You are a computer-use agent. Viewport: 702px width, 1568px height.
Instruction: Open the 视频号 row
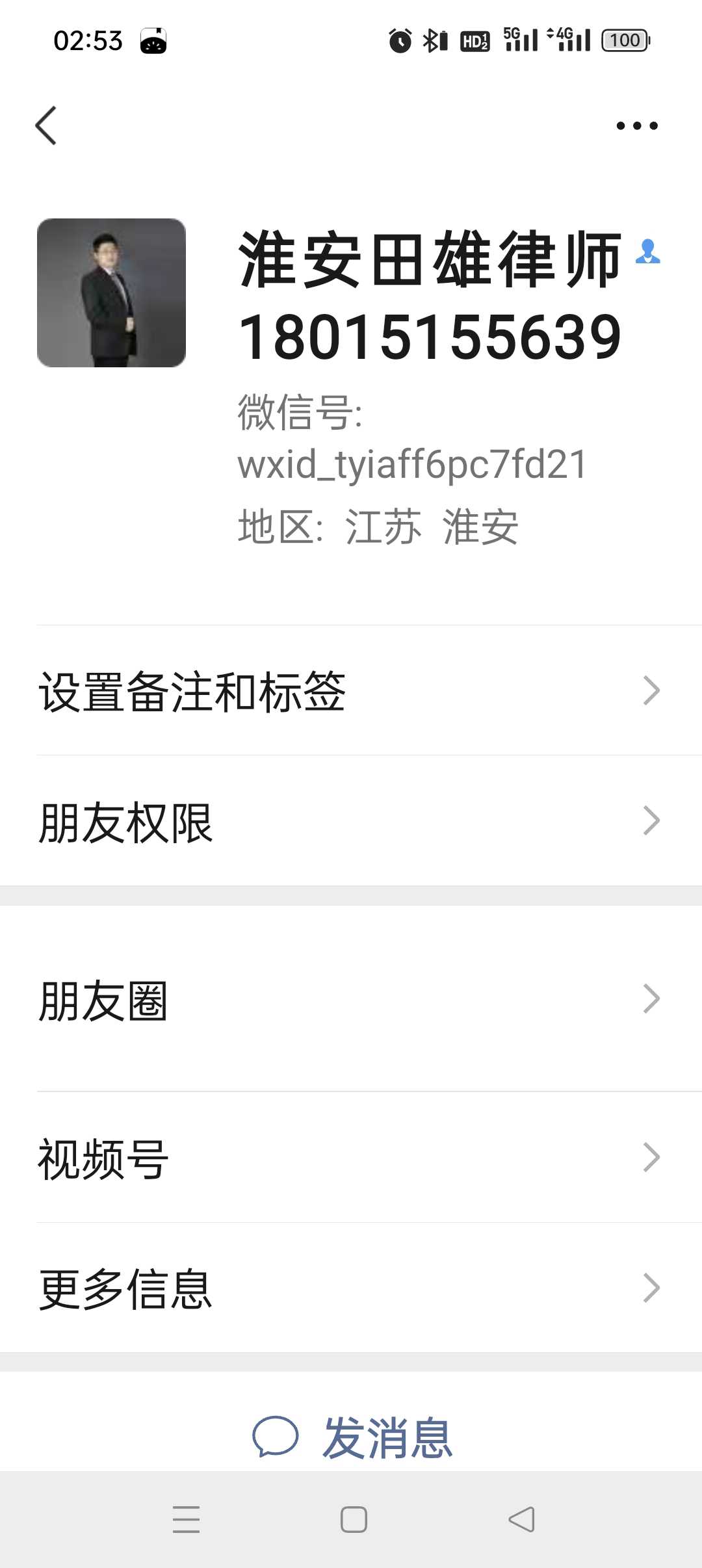[x=351, y=1157]
